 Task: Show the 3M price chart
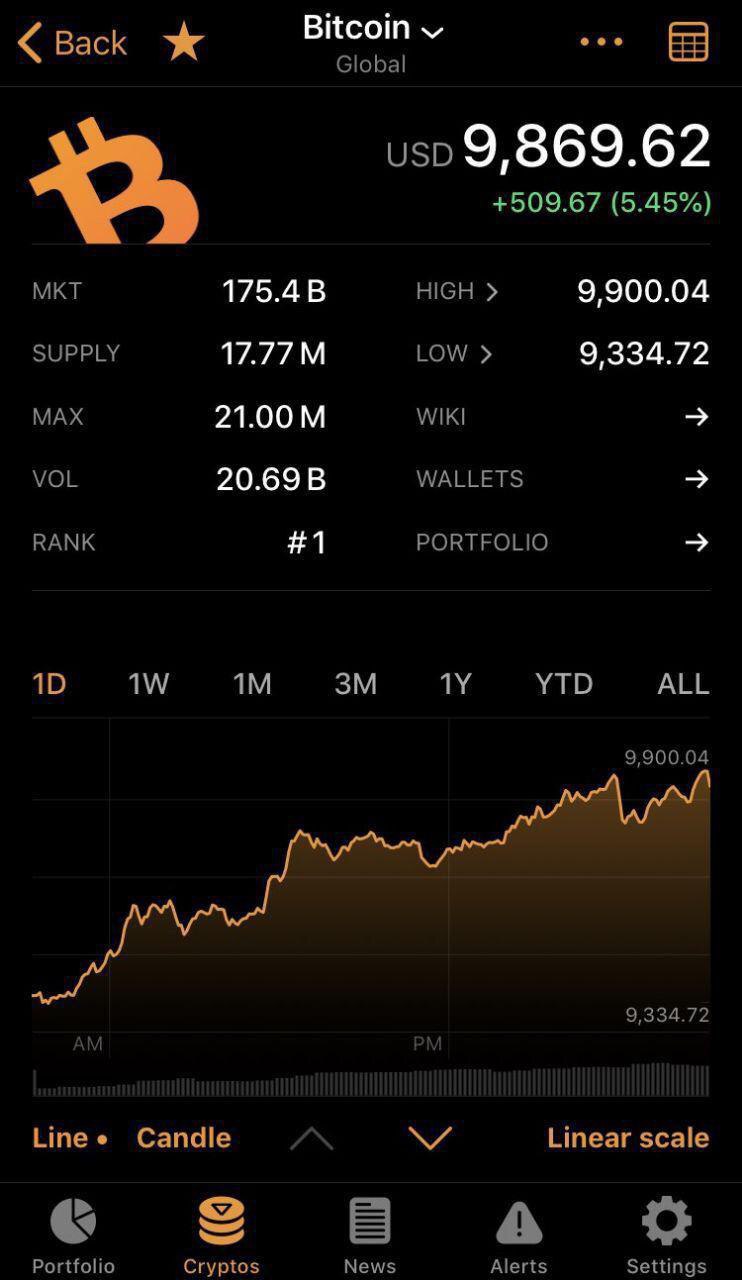click(355, 684)
